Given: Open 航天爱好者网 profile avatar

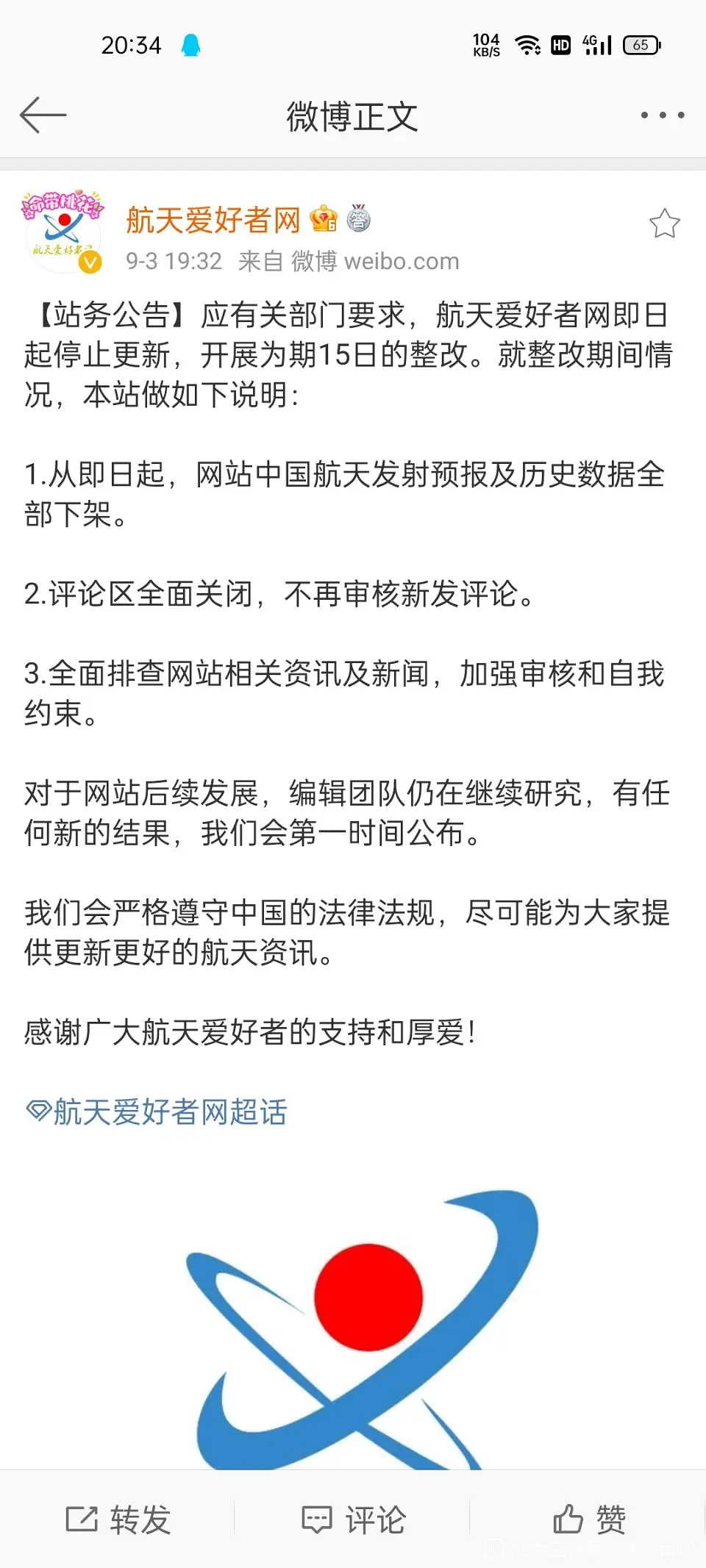Looking at the screenshot, I should click(63, 232).
